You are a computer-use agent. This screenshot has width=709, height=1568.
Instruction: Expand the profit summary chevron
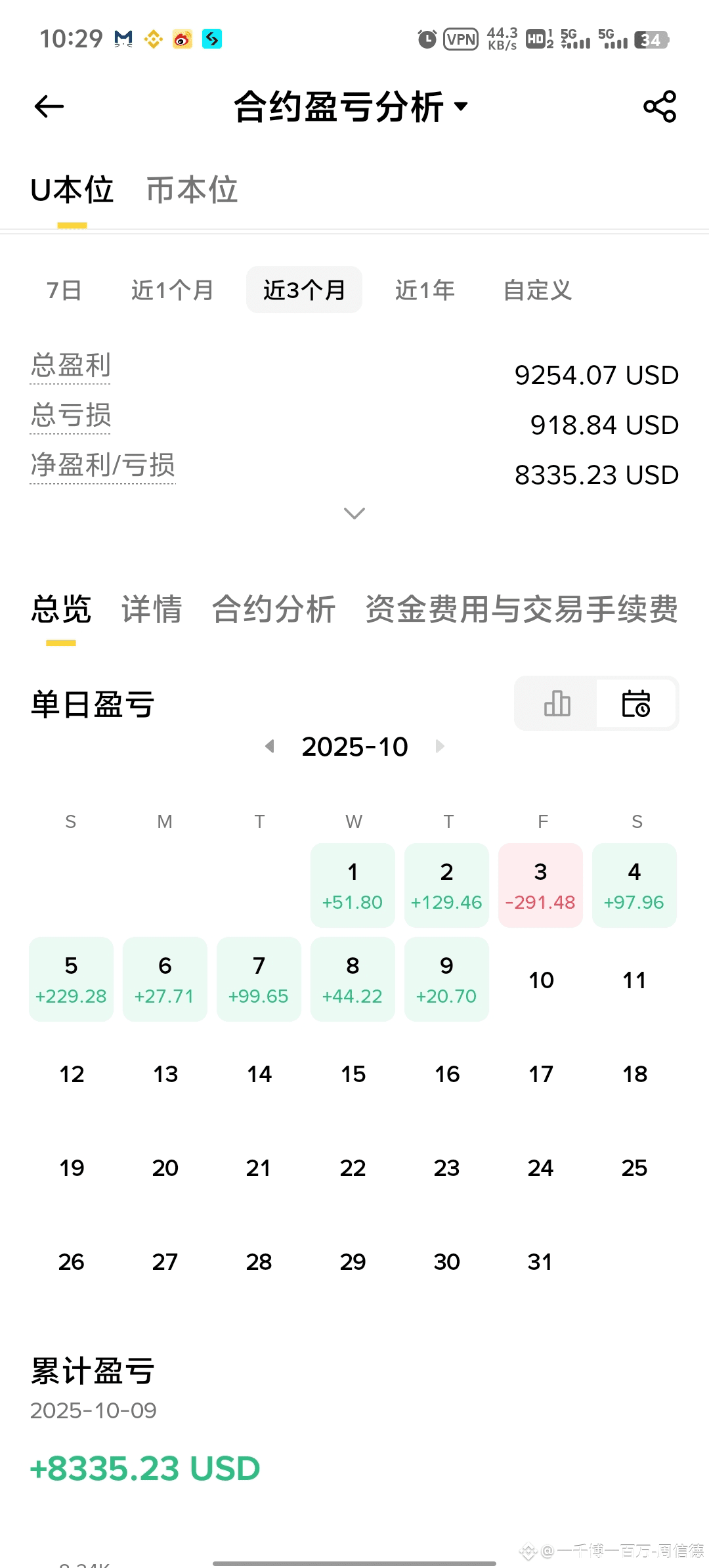[x=354, y=513]
